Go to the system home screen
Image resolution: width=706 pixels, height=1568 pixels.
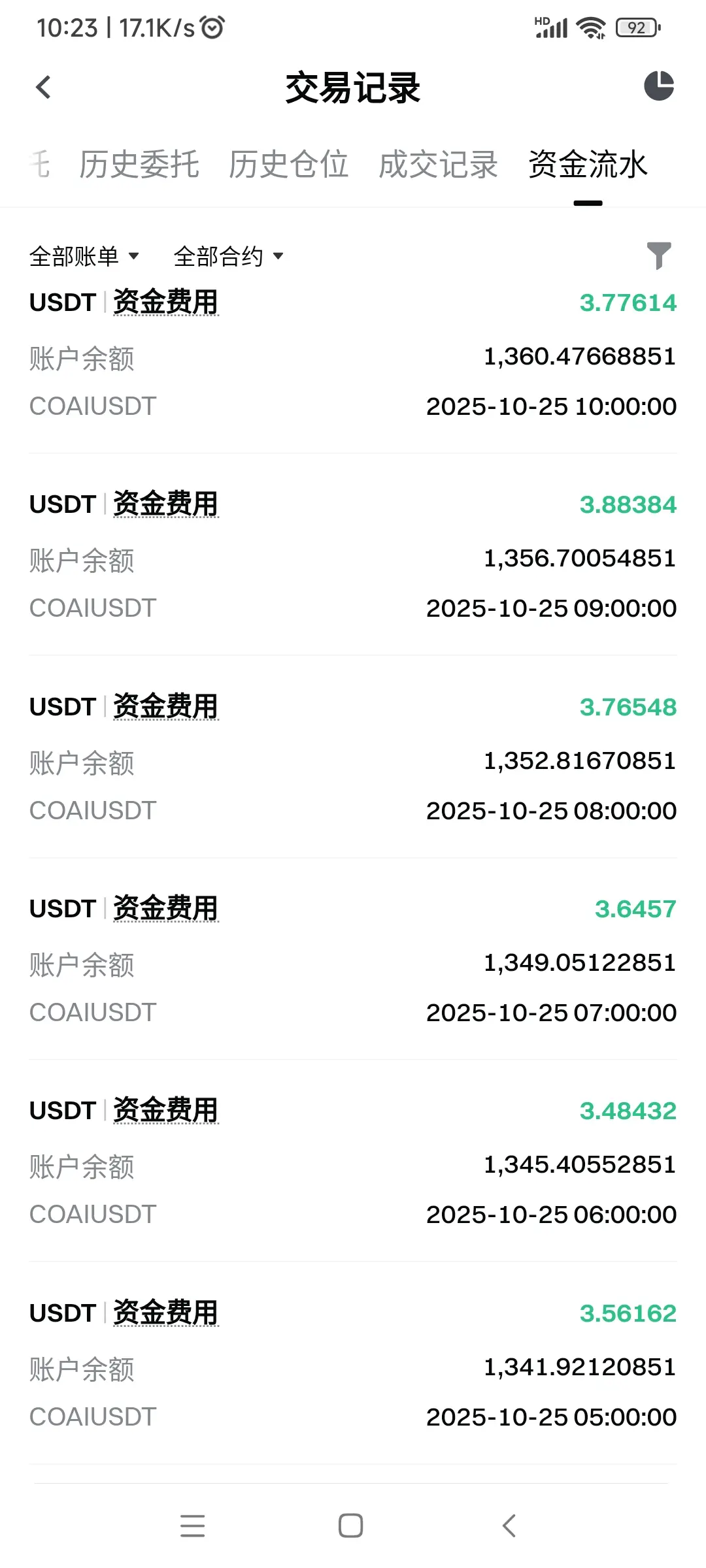click(x=351, y=1526)
